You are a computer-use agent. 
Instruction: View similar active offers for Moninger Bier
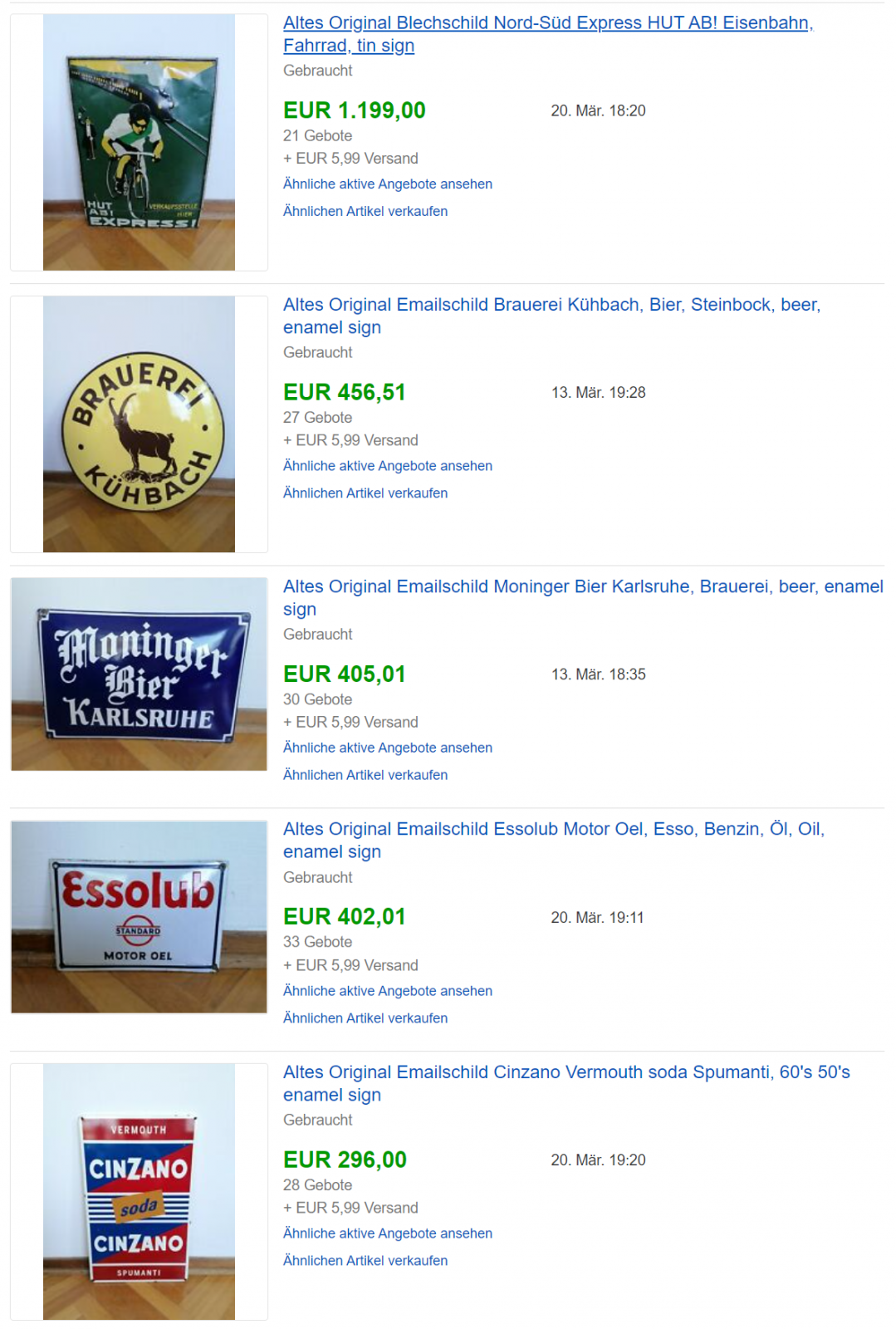(387, 748)
